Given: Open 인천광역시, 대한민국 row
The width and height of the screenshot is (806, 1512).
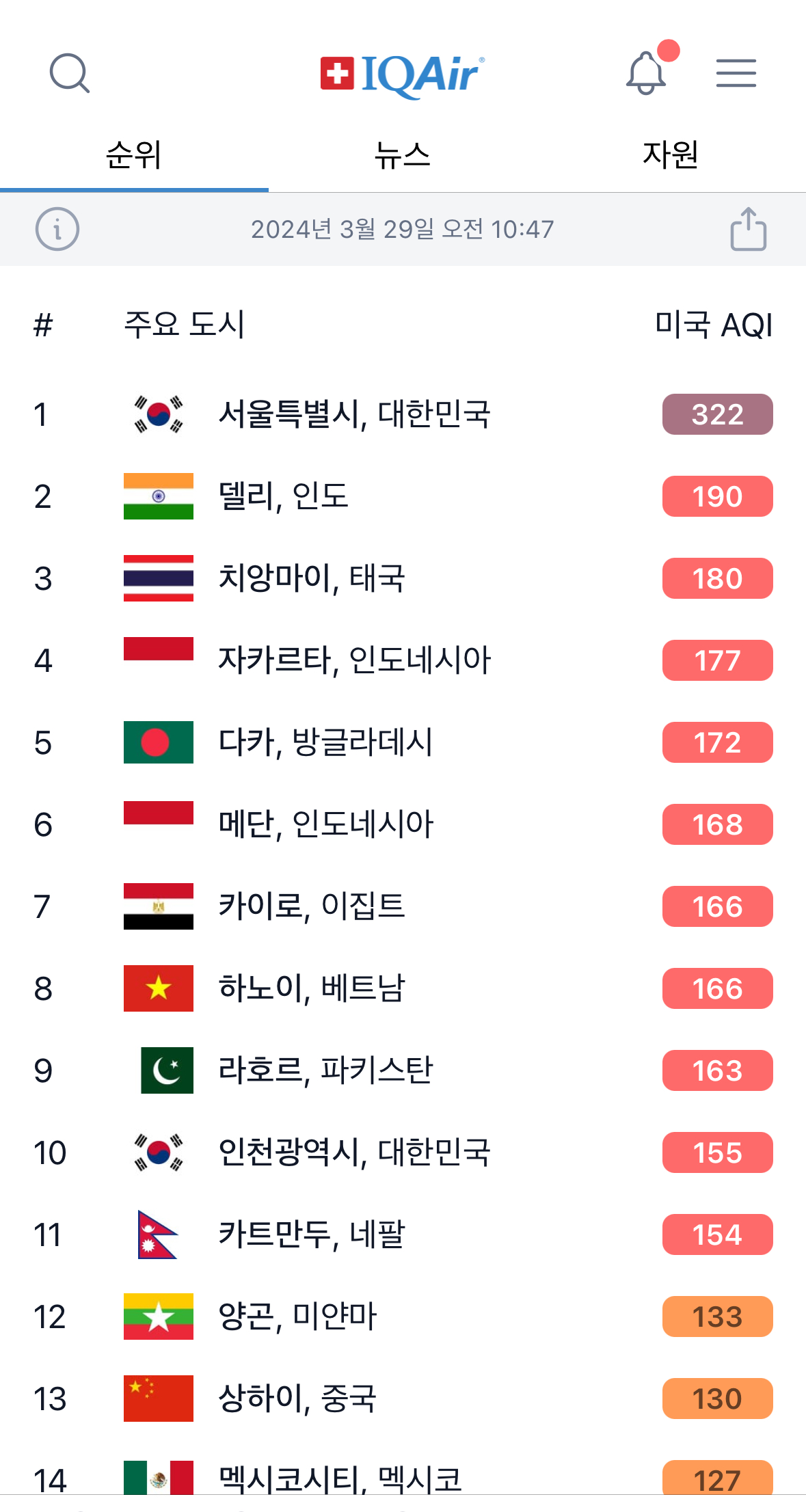Looking at the screenshot, I should click(x=403, y=1152).
